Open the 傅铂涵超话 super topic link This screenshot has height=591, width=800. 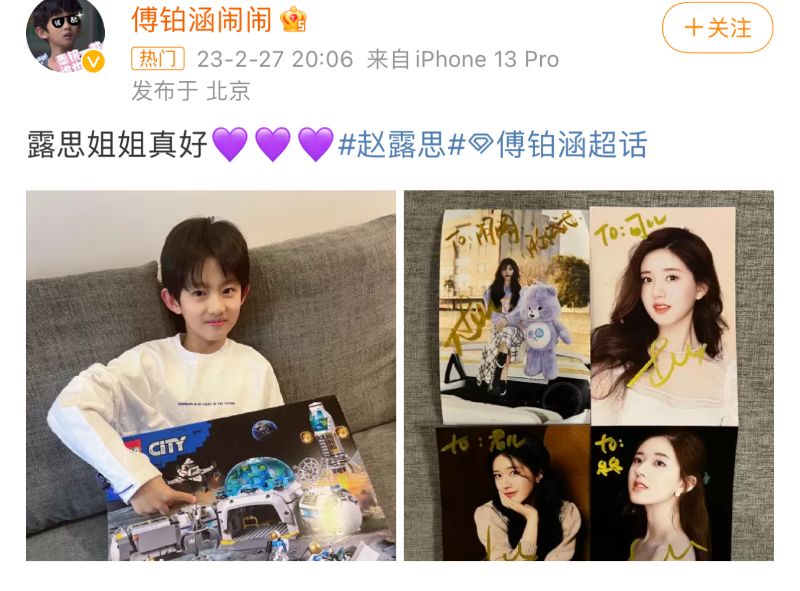click(558, 145)
